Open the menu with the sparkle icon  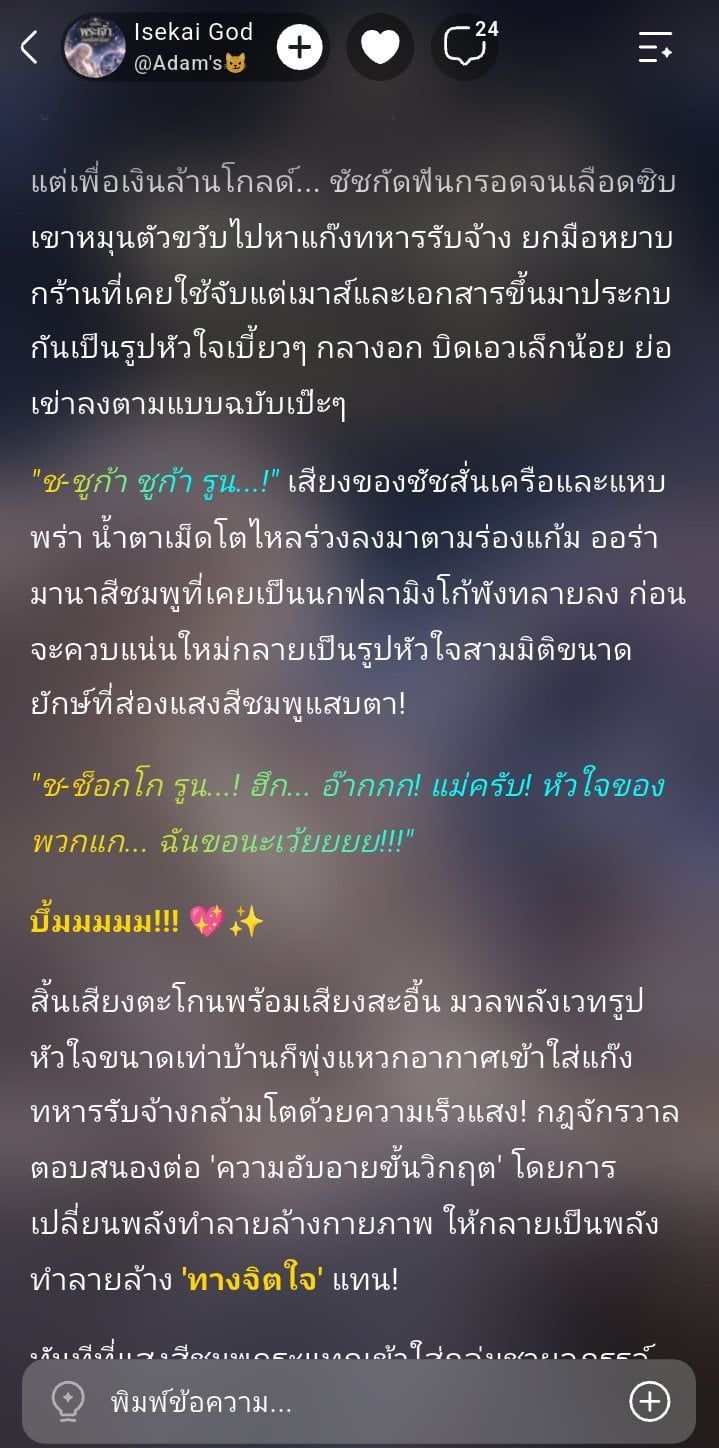pos(656,47)
